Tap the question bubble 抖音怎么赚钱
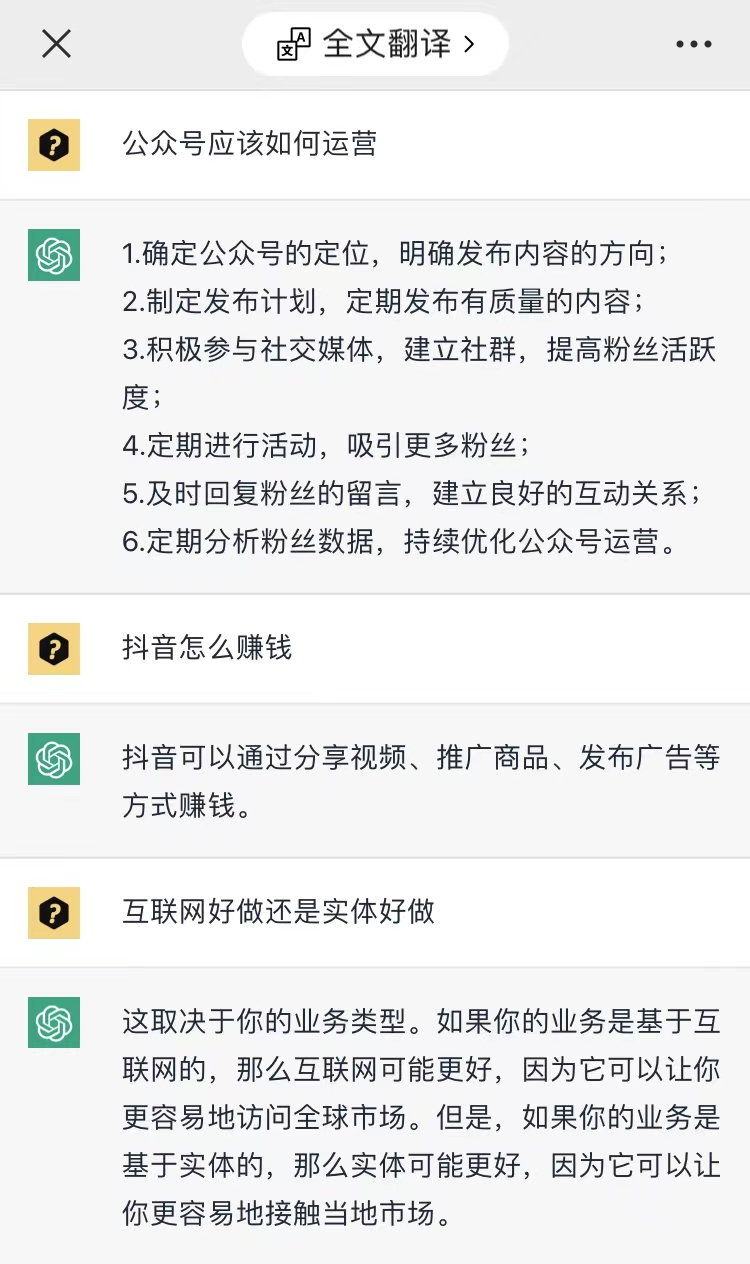This screenshot has width=750, height=1264. tap(205, 648)
